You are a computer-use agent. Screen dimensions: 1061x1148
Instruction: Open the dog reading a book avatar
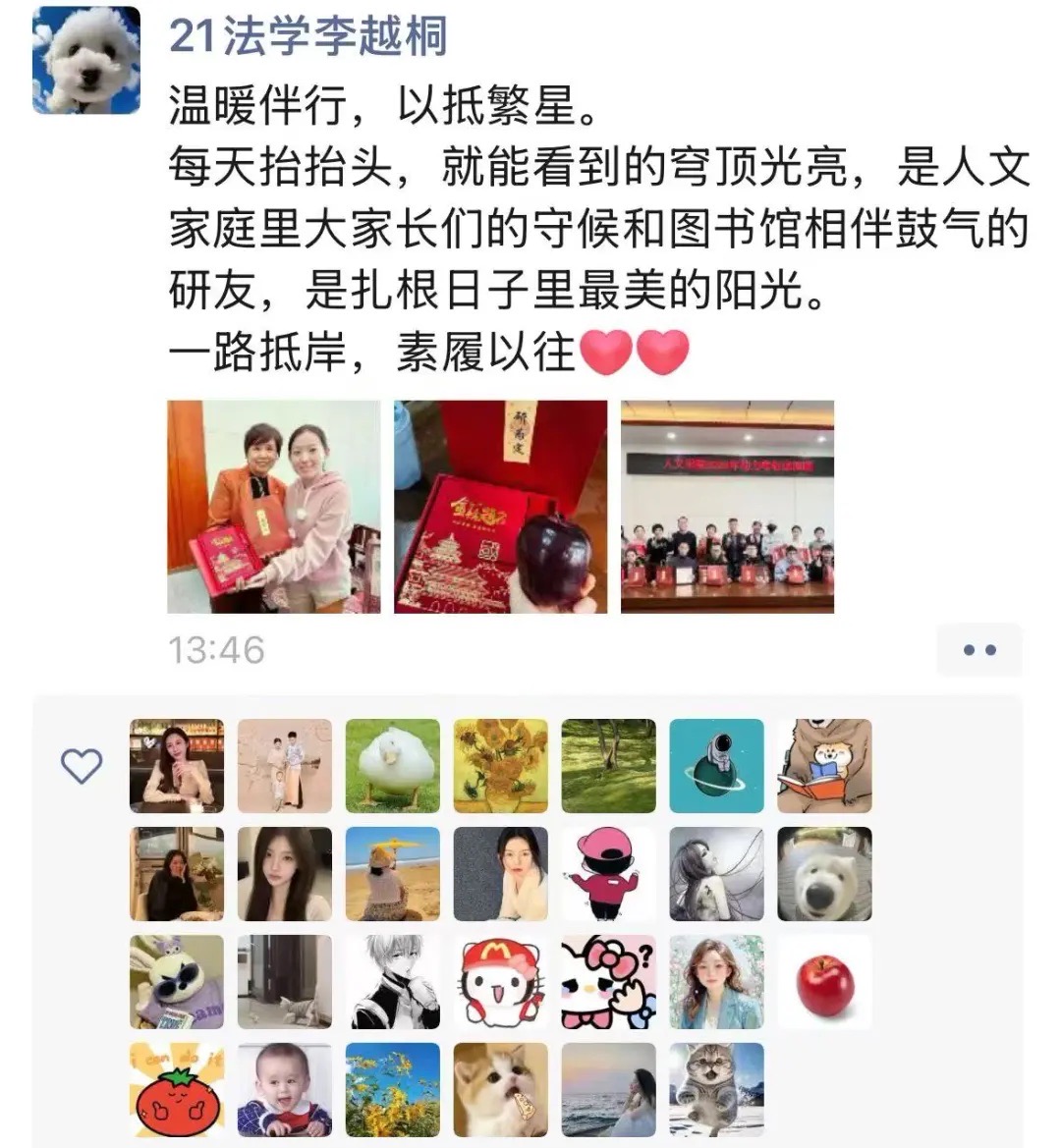point(824,766)
